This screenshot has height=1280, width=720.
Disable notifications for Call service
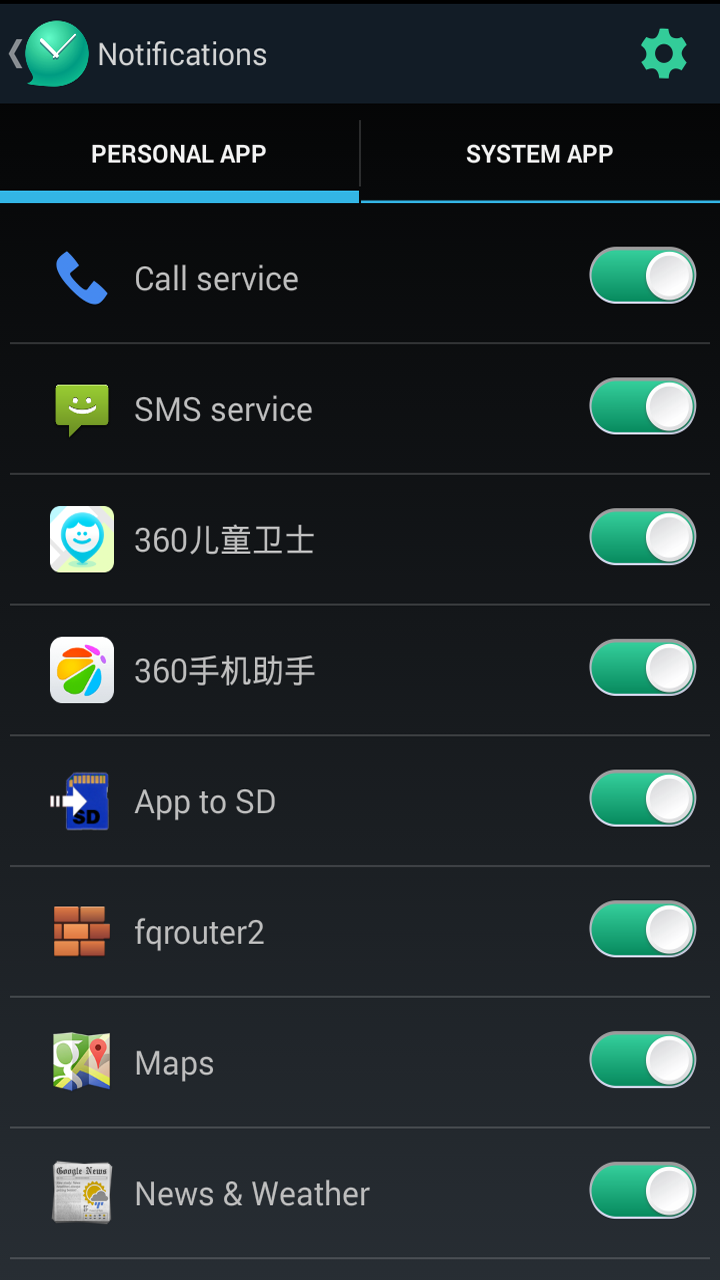(642, 276)
